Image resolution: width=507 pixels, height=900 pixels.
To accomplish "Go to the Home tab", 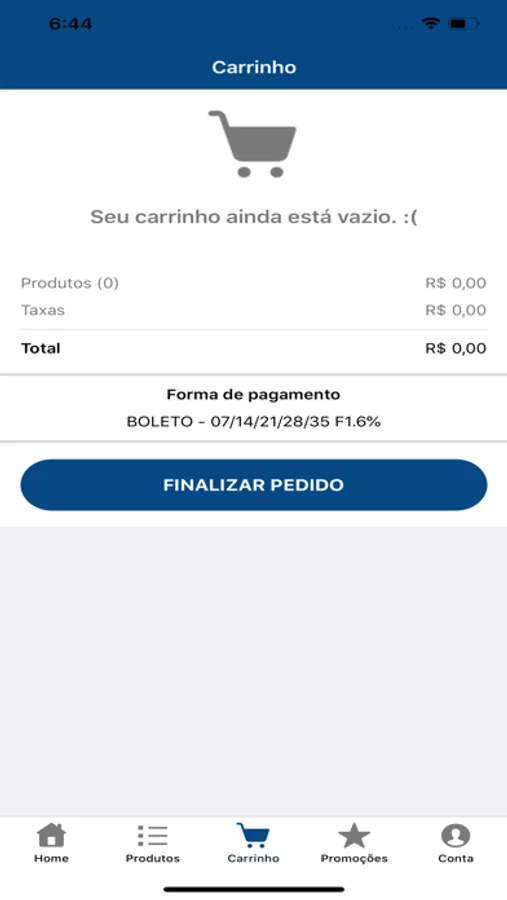I will [51, 843].
